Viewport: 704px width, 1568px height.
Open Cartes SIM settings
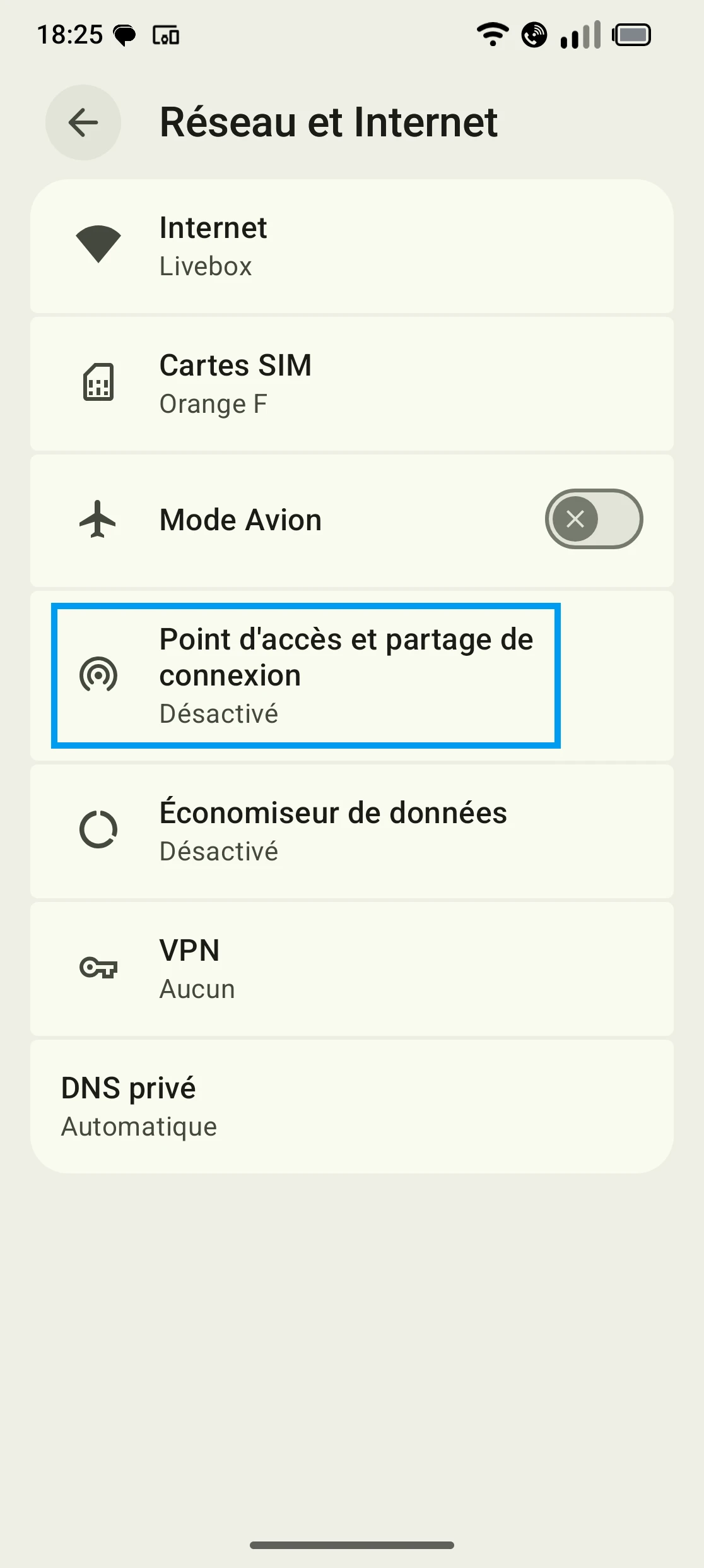coord(351,384)
